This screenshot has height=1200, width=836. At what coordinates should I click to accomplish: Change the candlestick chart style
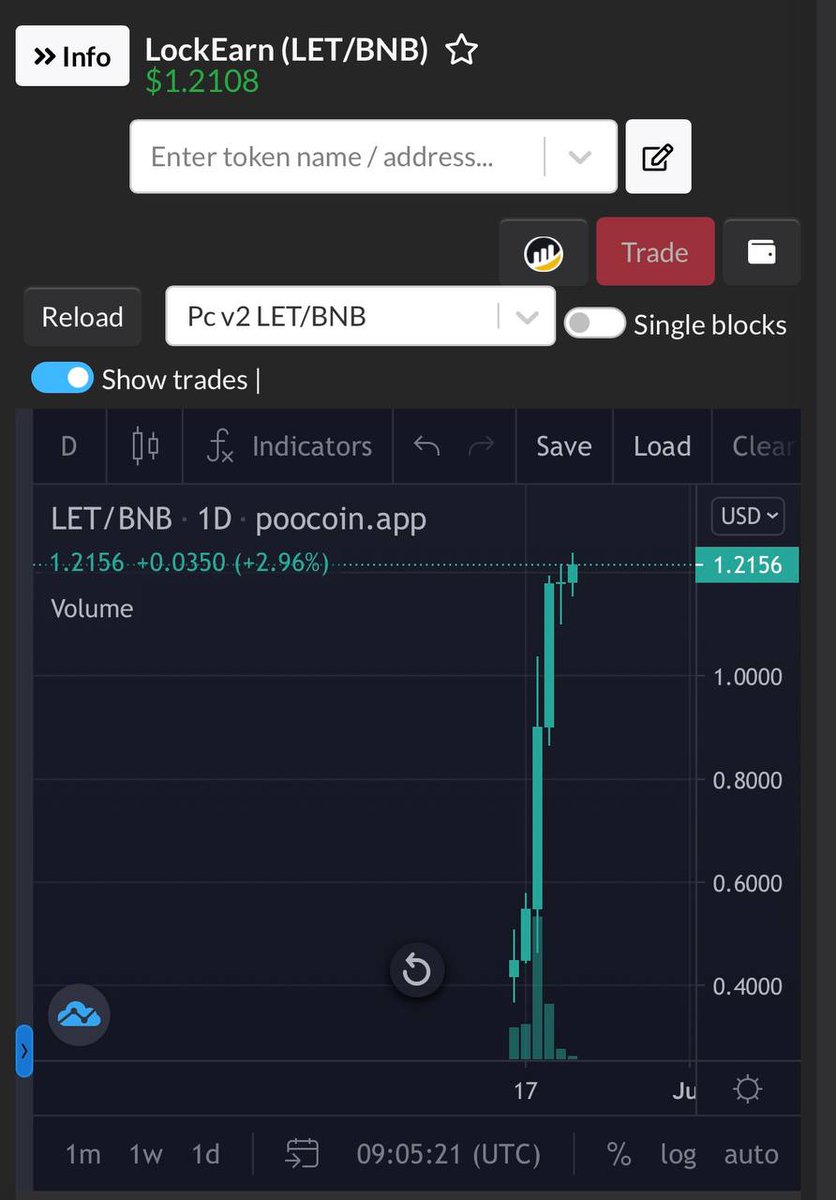click(x=145, y=446)
